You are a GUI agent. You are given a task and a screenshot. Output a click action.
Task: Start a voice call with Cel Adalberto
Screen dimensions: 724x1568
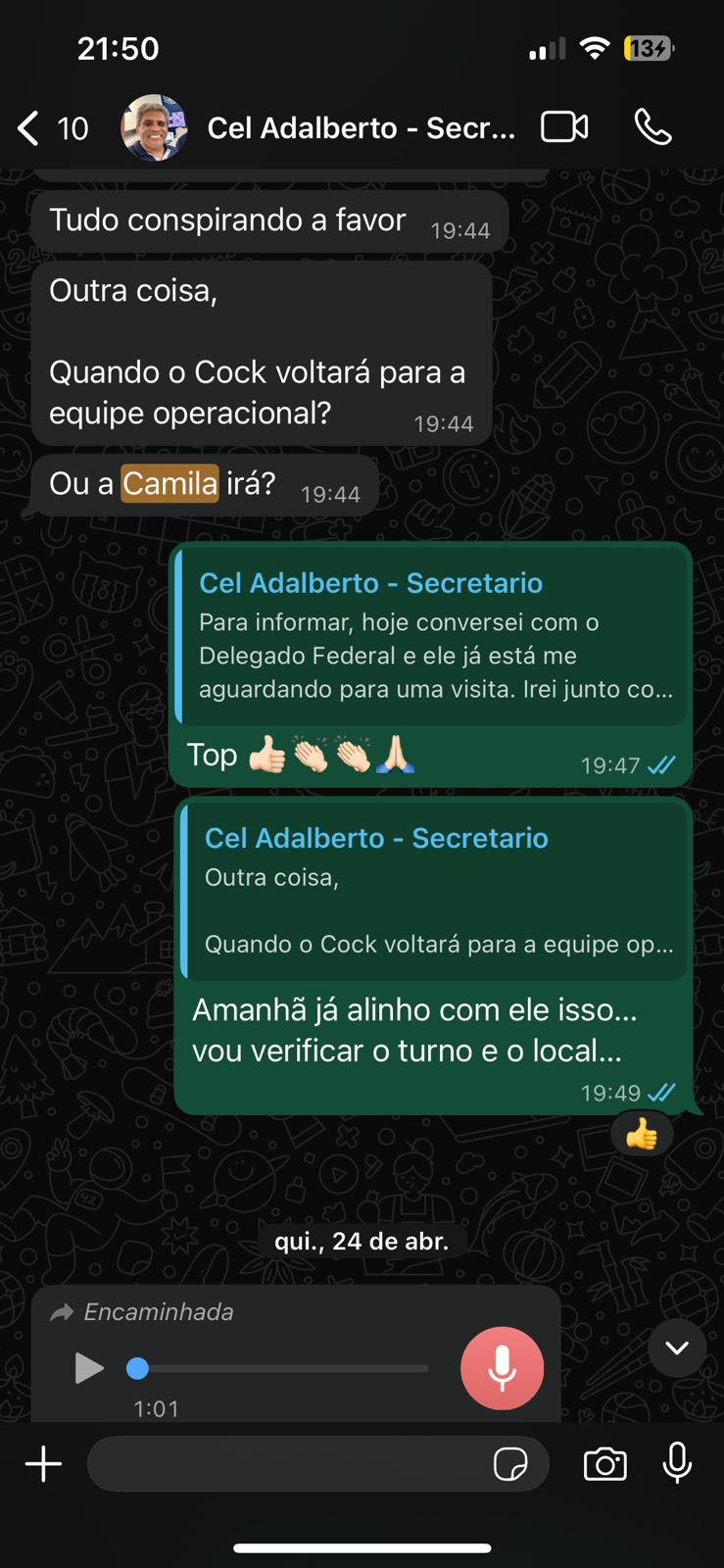[x=652, y=127]
